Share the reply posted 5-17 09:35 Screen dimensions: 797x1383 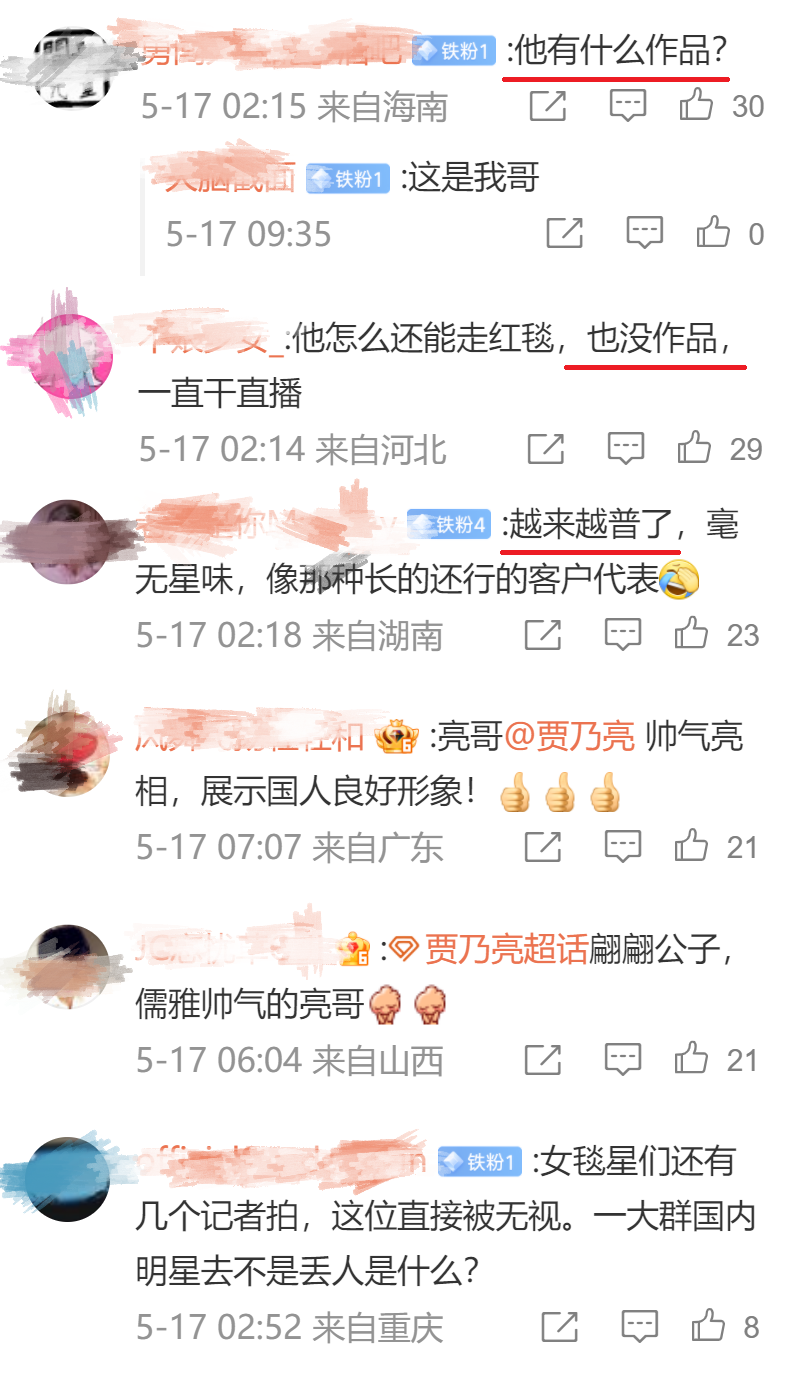[565, 233]
